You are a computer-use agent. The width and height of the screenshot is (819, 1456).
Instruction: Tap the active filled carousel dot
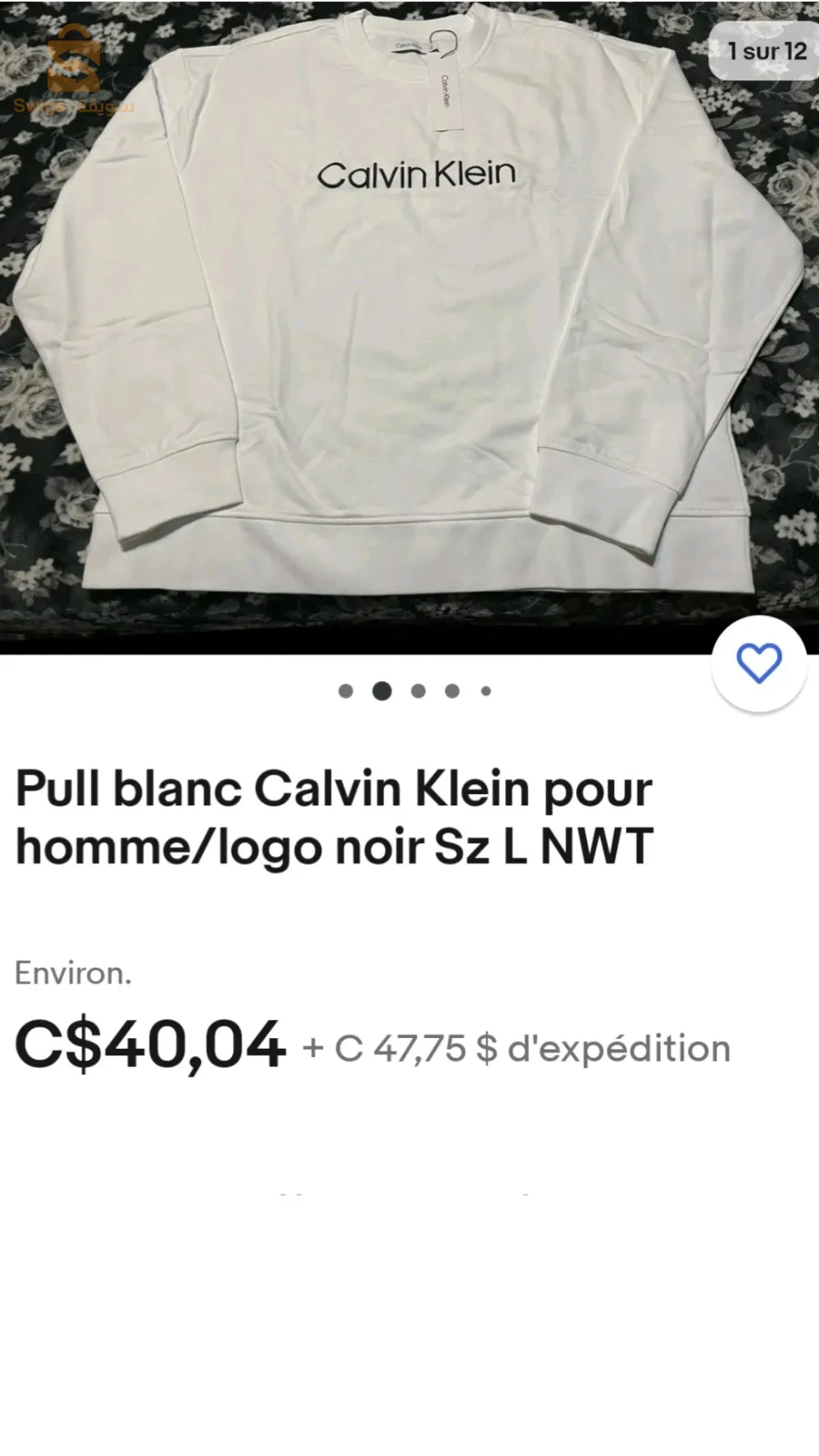coord(383,691)
